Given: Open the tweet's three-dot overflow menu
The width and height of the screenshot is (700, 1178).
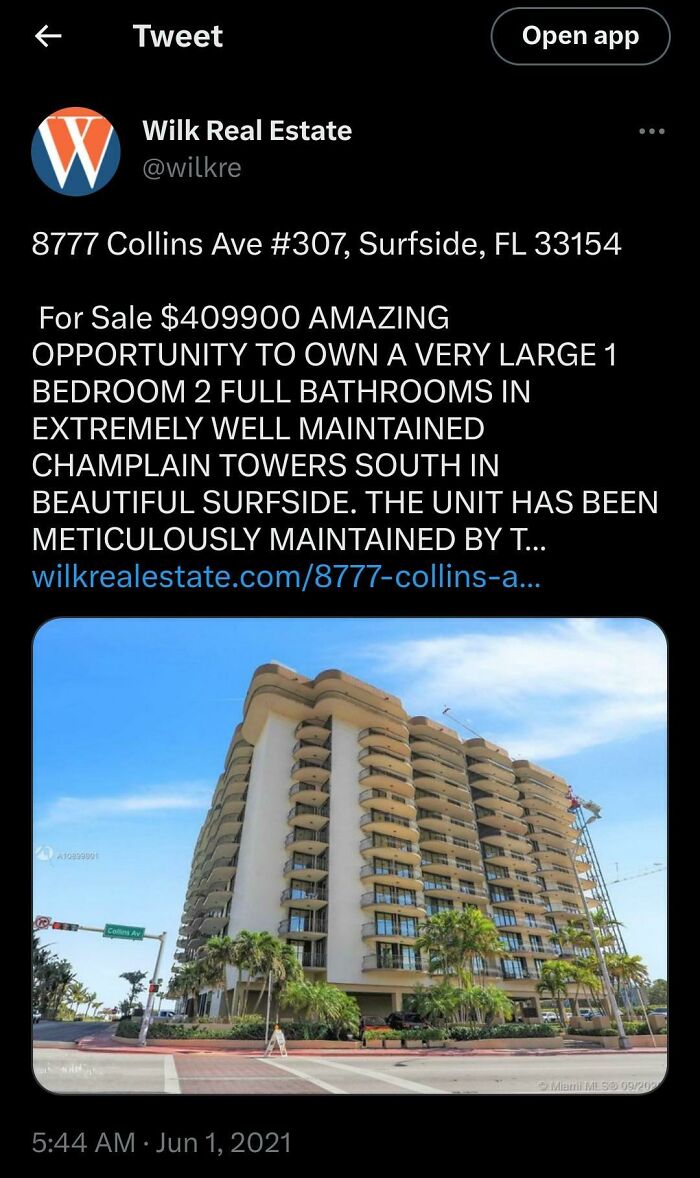Looking at the screenshot, I should 651,131.
